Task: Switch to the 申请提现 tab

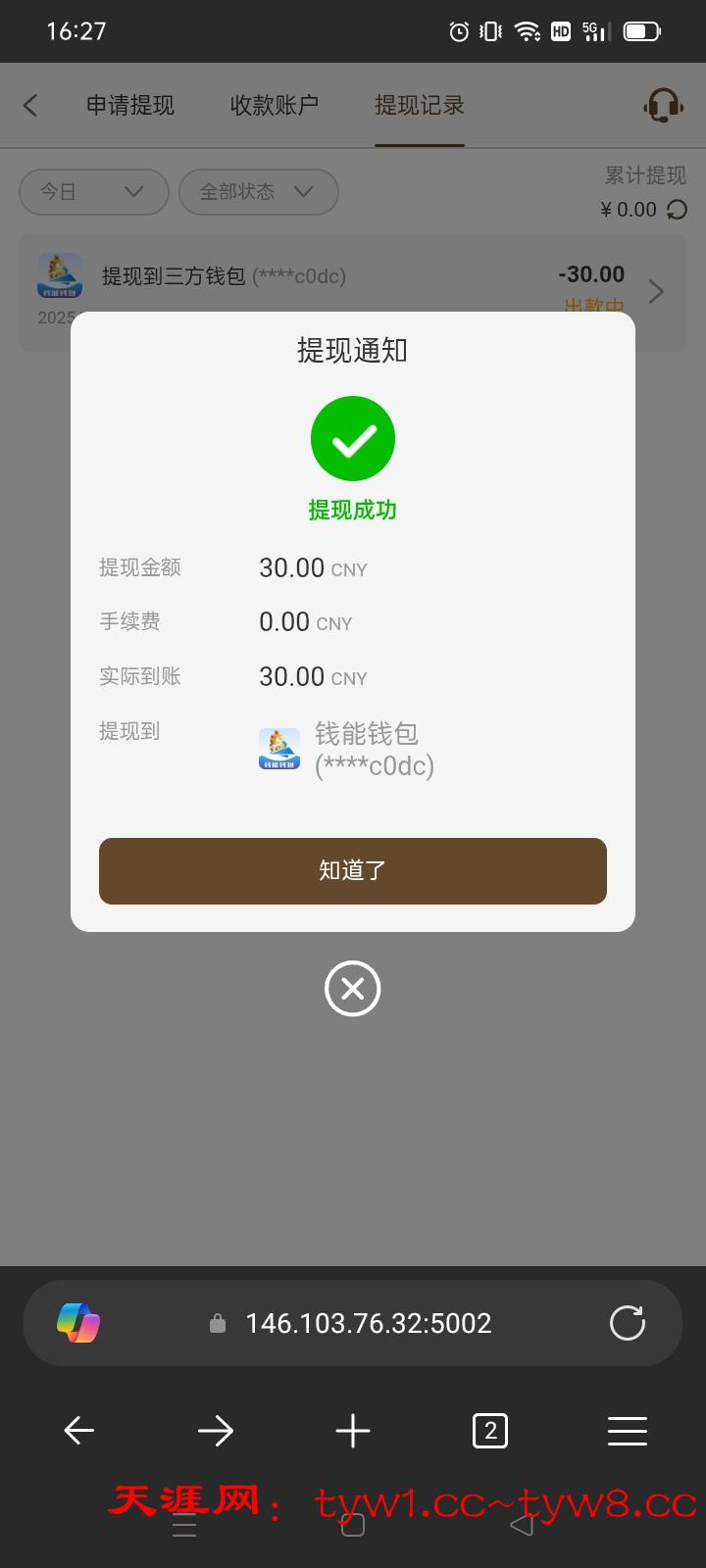Action: pyautogui.click(x=130, y=105)
